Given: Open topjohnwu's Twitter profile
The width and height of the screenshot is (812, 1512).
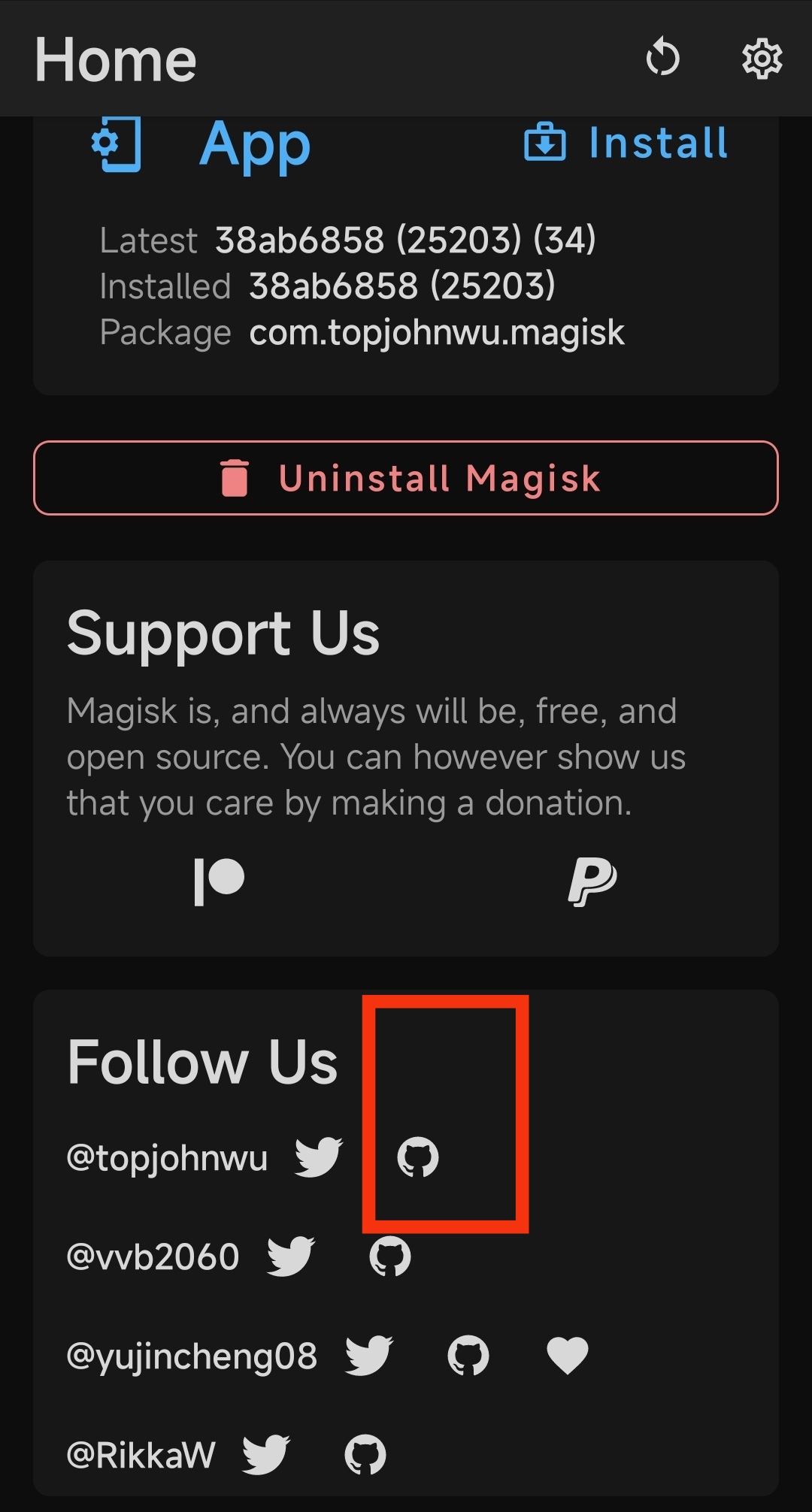Looking at the screenshot, I should pos(319,1157).
